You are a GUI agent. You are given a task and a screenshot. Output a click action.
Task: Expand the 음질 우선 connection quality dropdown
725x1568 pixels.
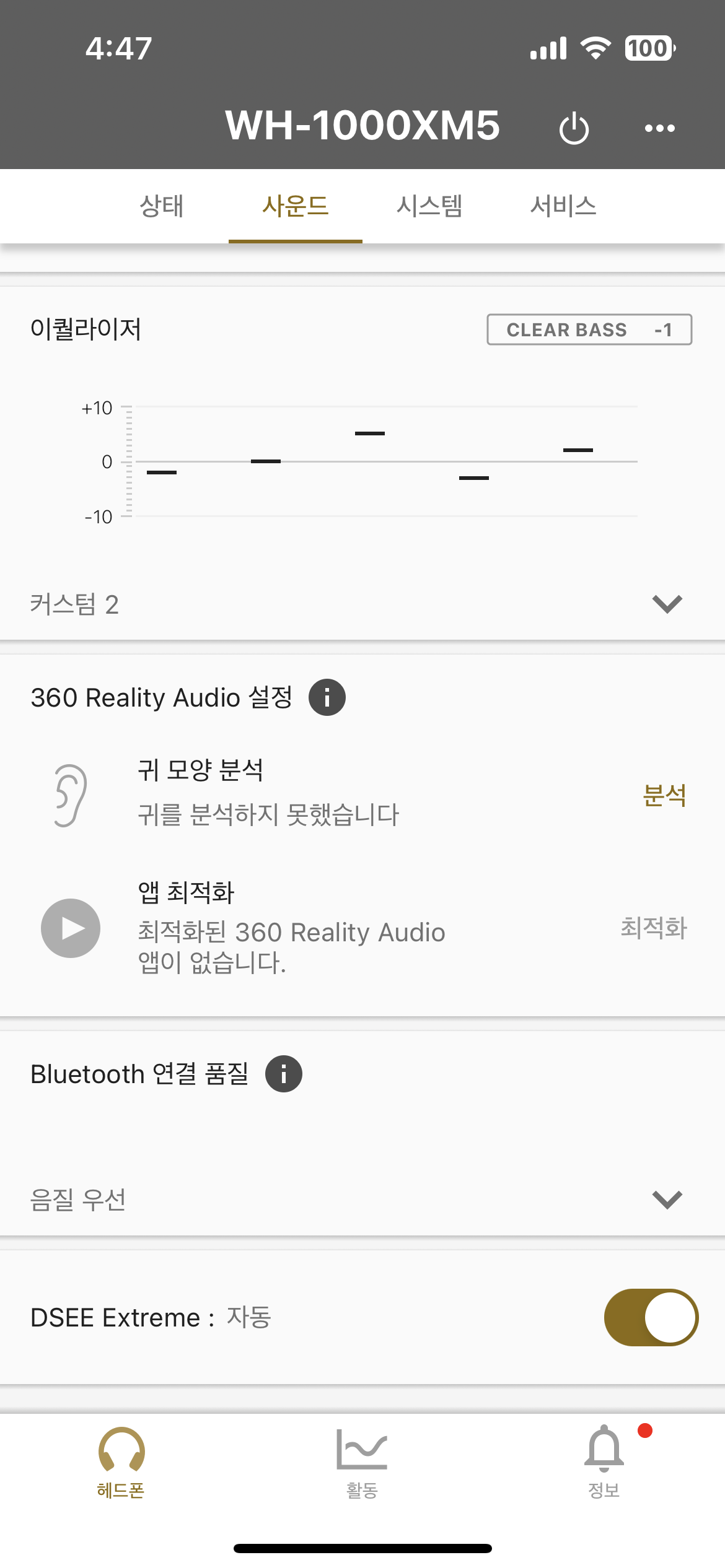tap(667, 1200)
